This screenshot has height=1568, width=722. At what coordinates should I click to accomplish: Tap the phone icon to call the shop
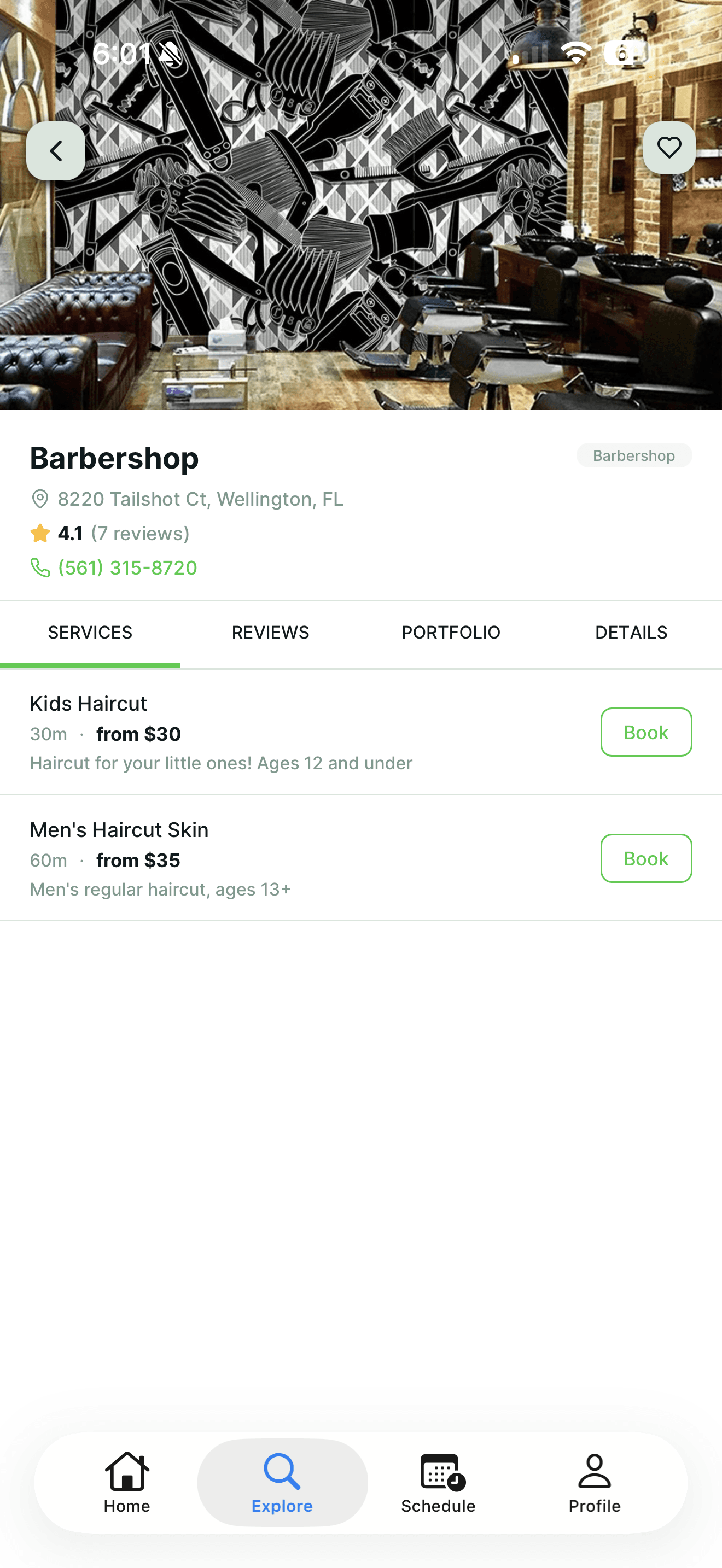pos(40,567)
